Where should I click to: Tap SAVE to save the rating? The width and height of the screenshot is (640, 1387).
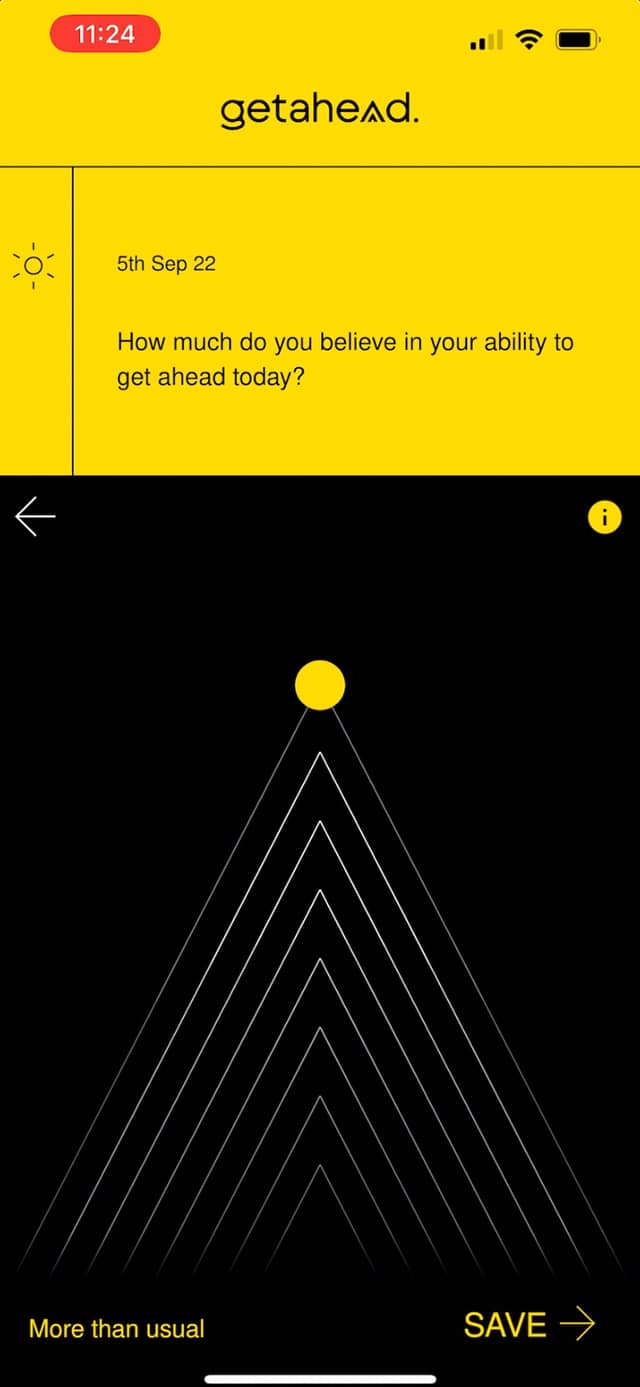click(529, 1324)
